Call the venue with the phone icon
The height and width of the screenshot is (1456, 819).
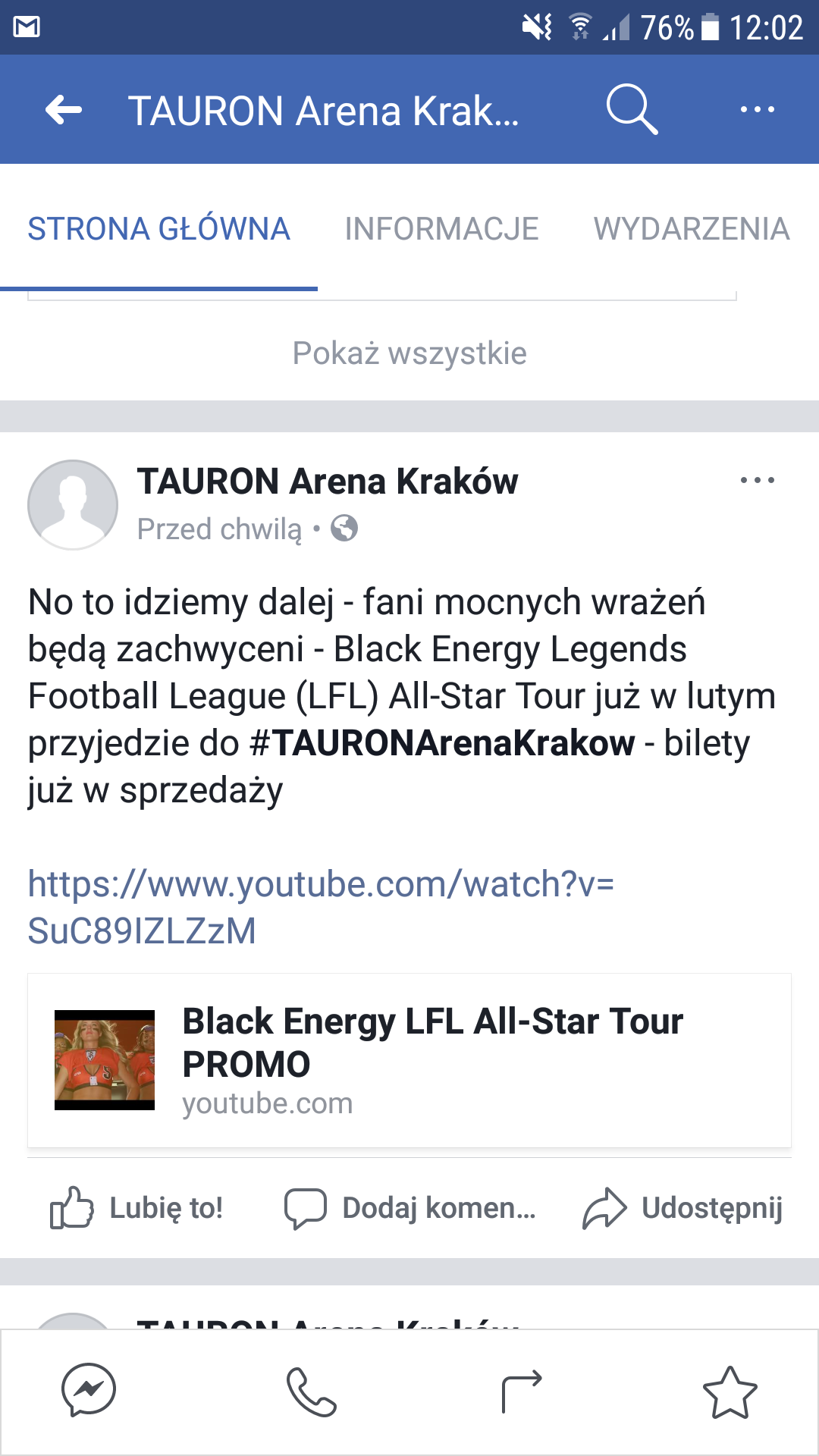(311, 1392)
